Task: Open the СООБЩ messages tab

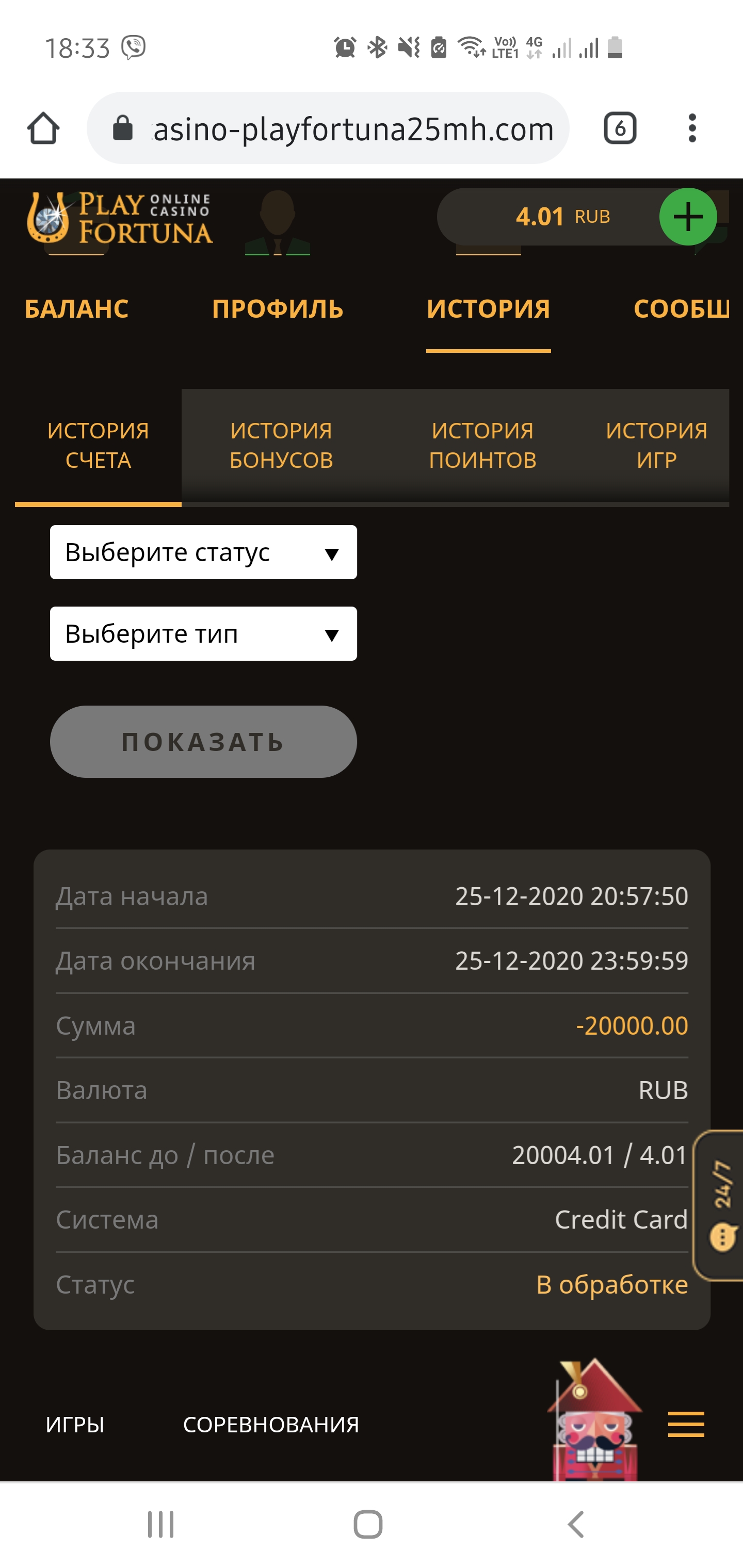Action: tap(681, 308)
